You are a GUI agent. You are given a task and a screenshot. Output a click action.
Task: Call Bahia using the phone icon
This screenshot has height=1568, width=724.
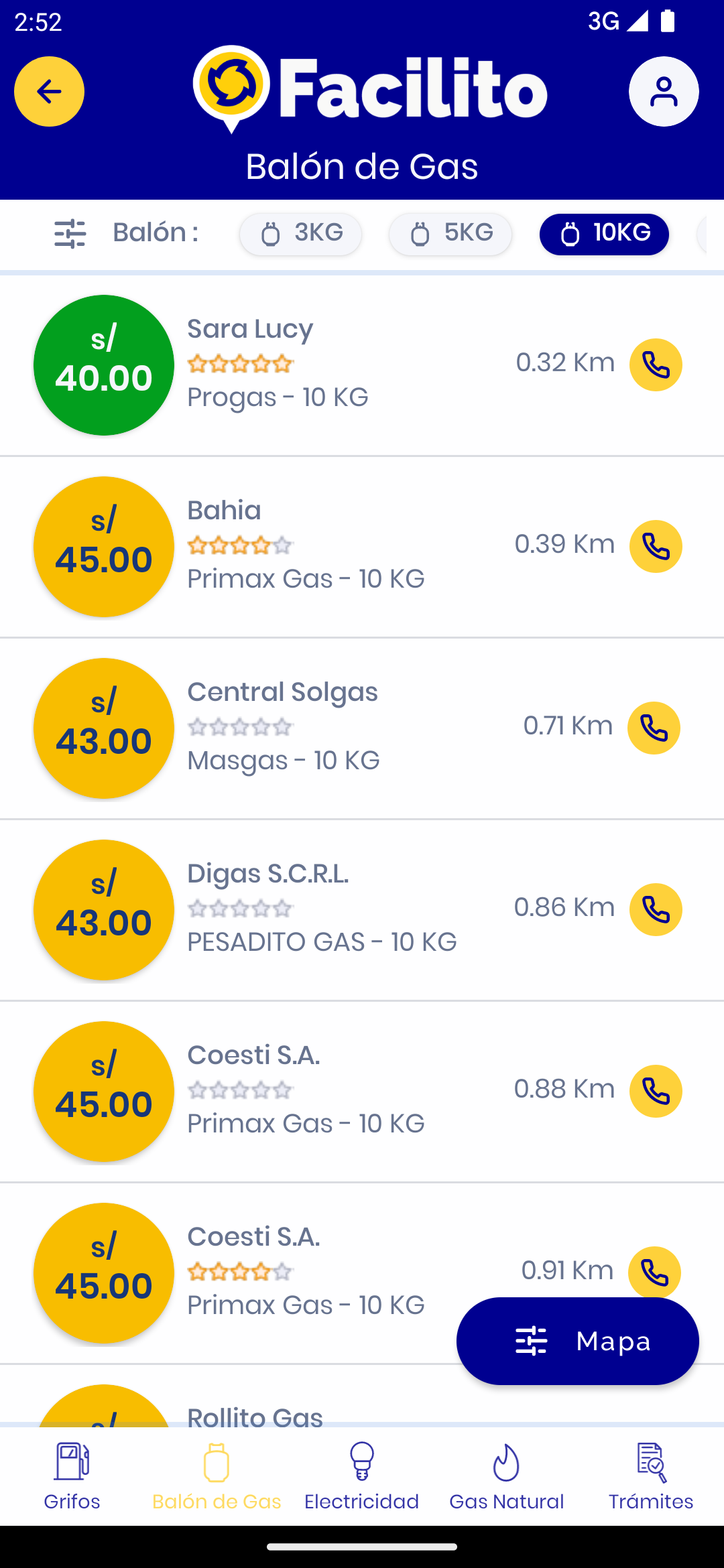(x=656, y=547)
